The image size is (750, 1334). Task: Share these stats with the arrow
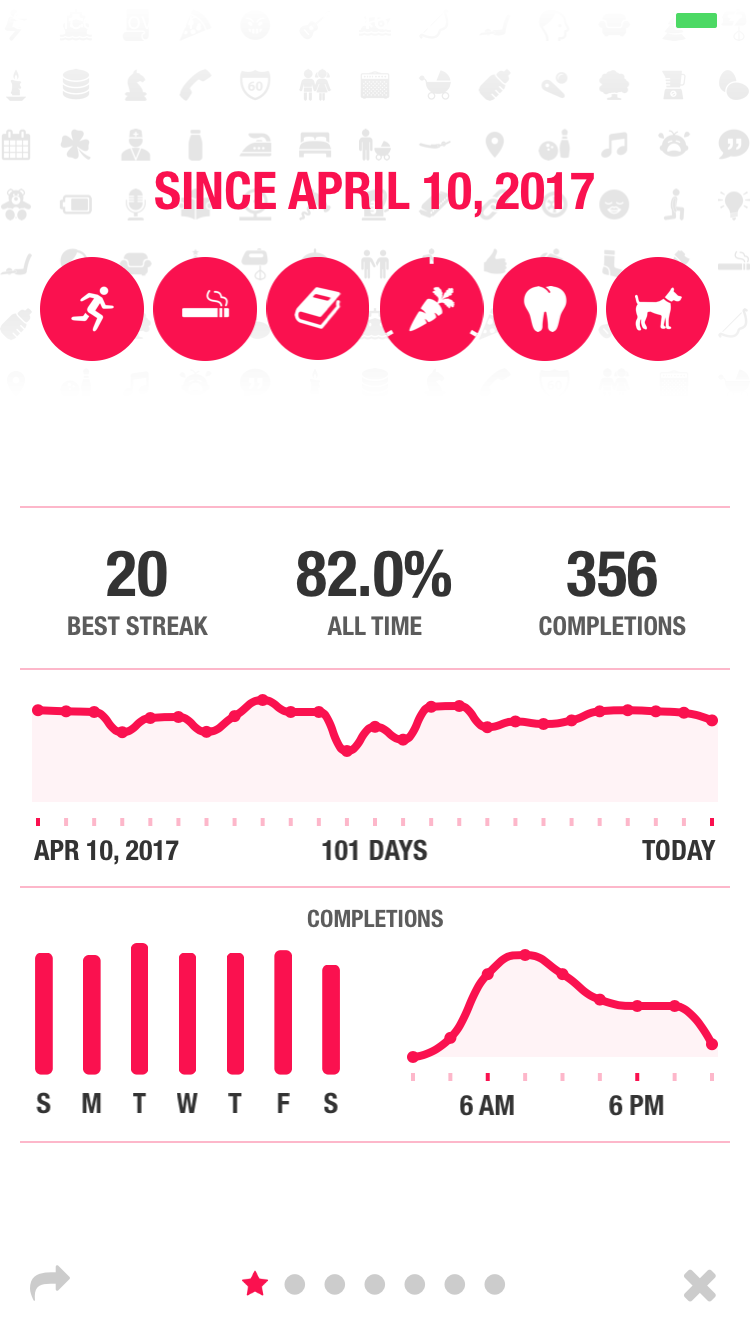pos(50,1283)
